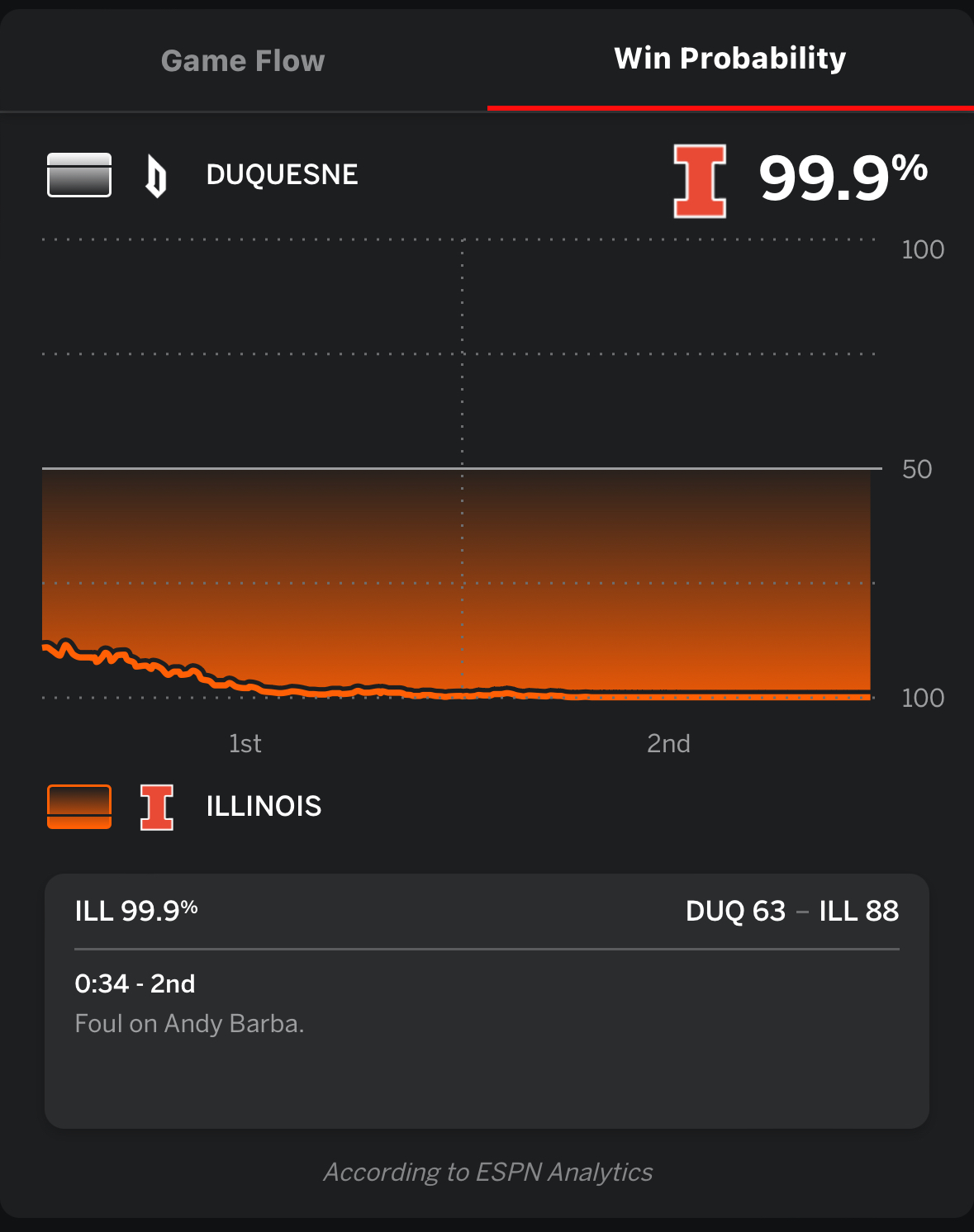Select the Win Probability tab
The width and height of the screenshot is (974, 1232).
point(730,59)
